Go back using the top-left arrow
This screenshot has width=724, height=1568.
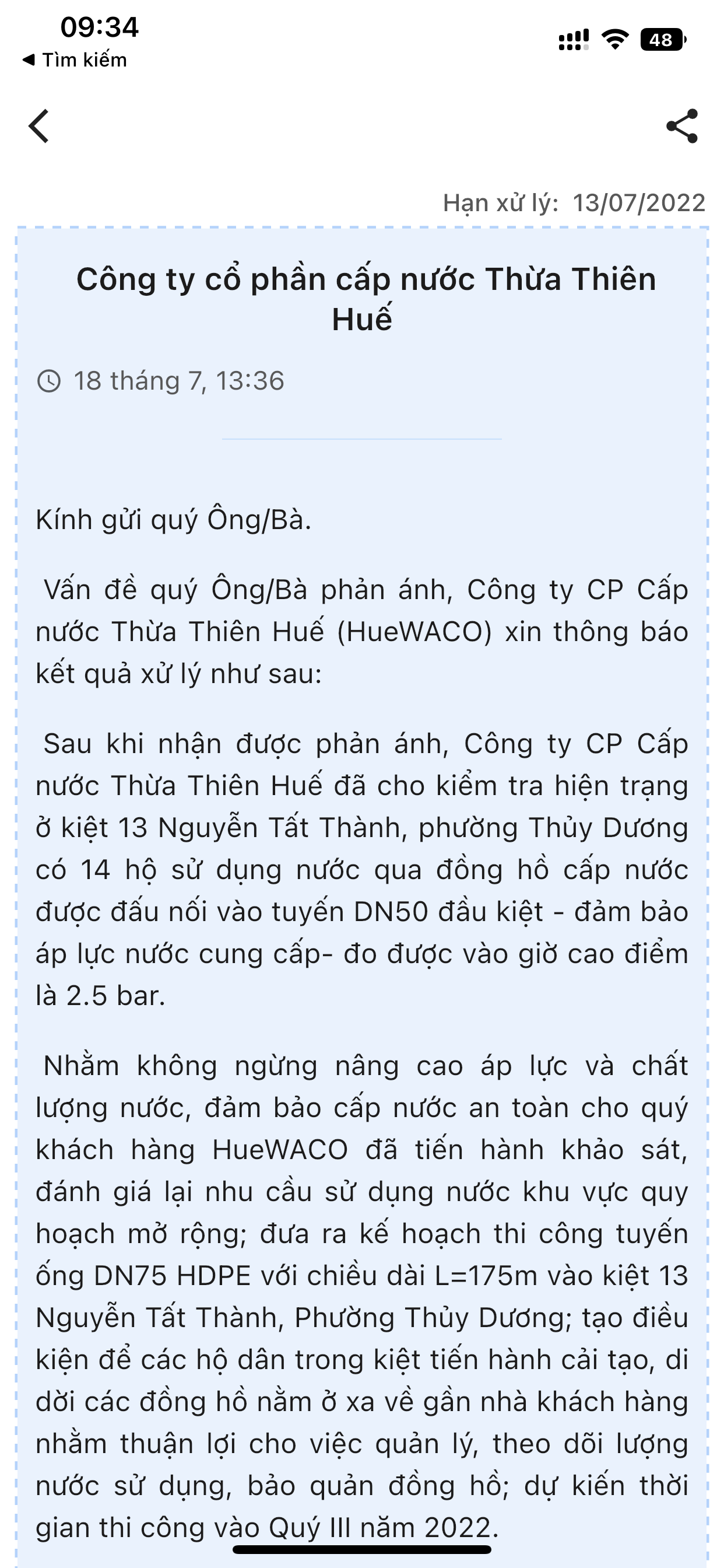pos(39,127)
